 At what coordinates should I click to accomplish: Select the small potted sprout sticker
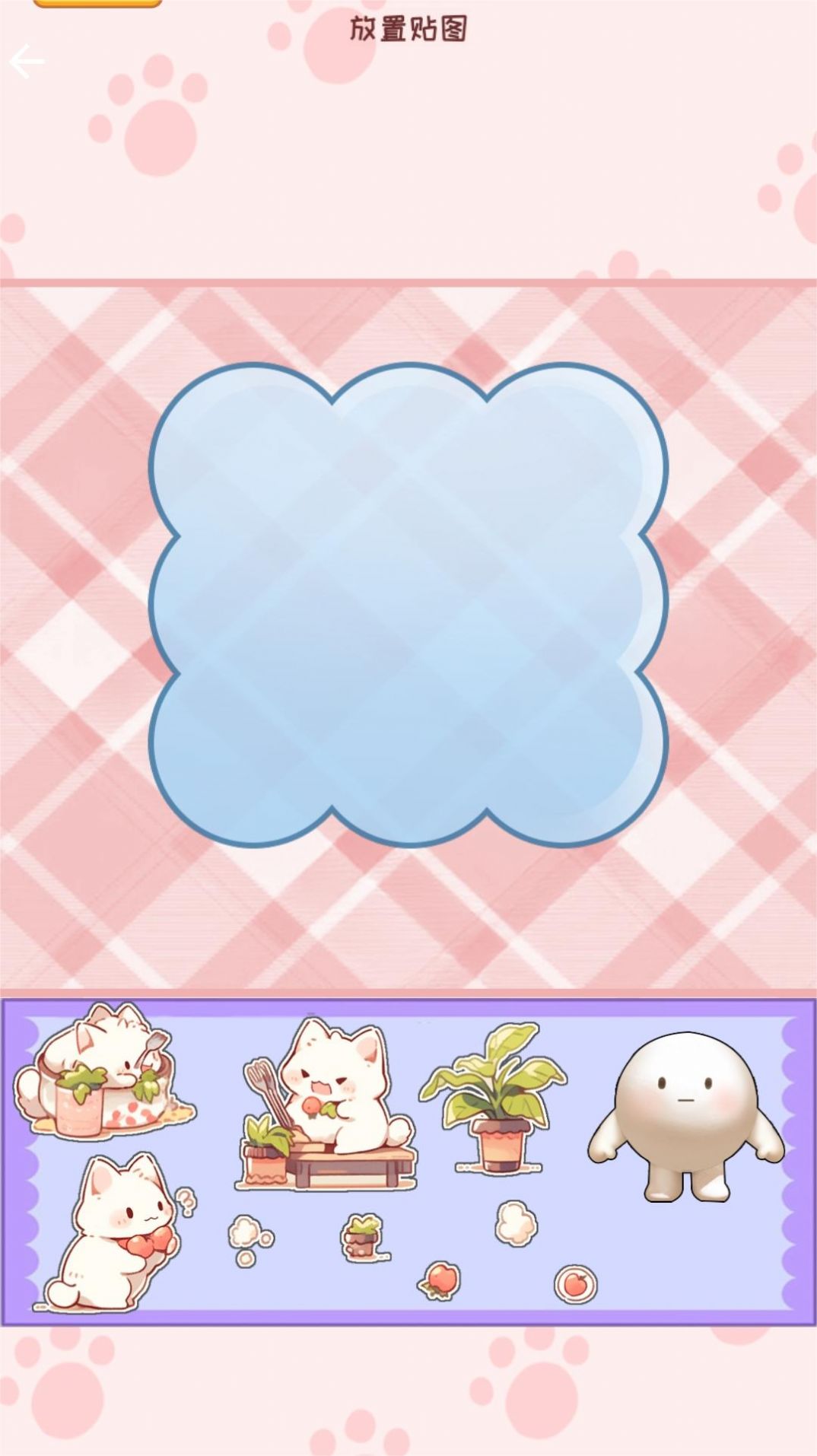364,1237
